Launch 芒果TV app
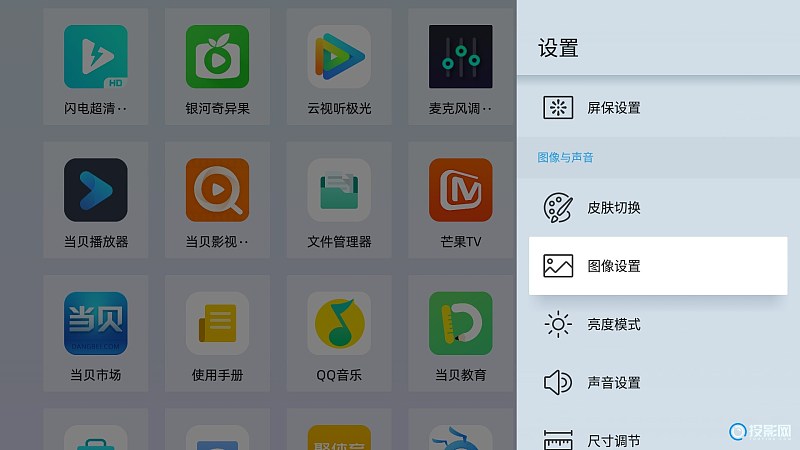 coord(461,200)
